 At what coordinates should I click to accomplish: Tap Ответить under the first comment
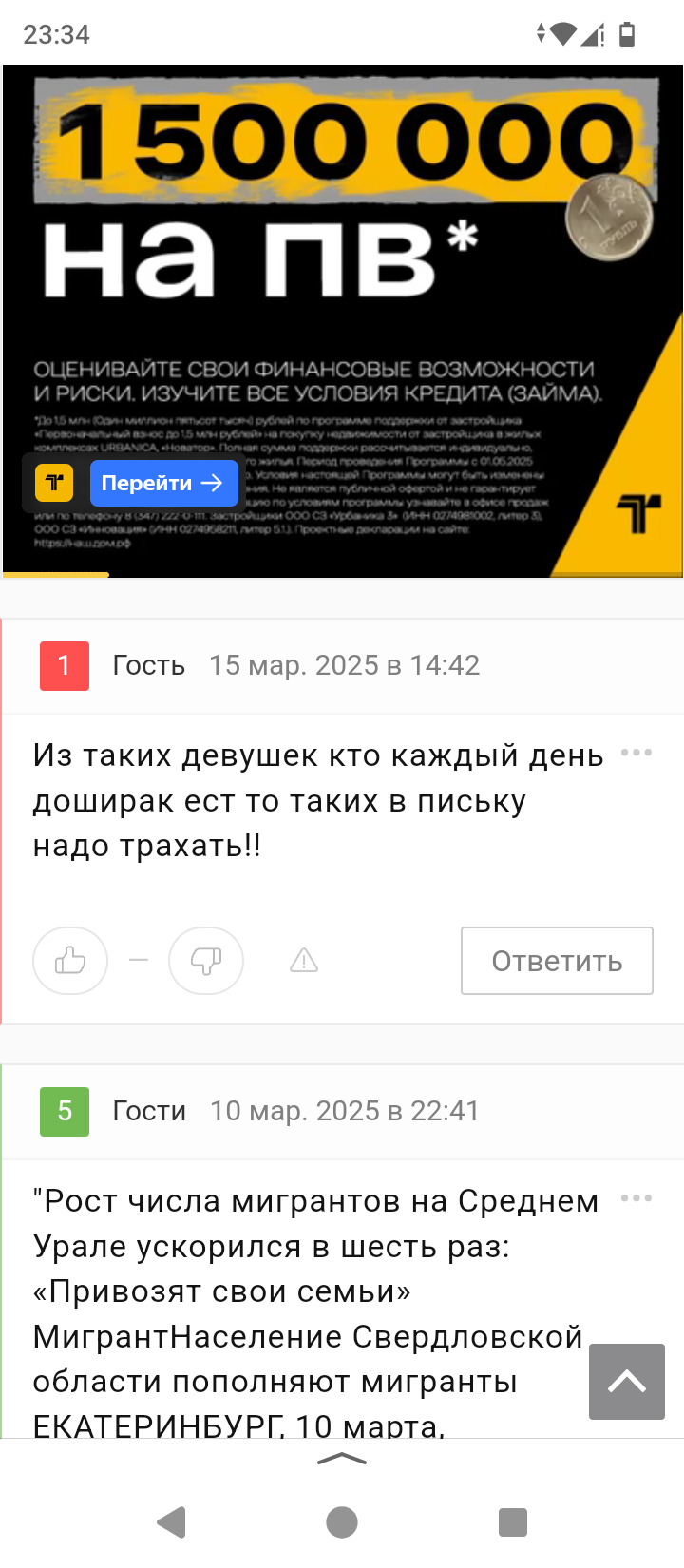pos(557,961)
